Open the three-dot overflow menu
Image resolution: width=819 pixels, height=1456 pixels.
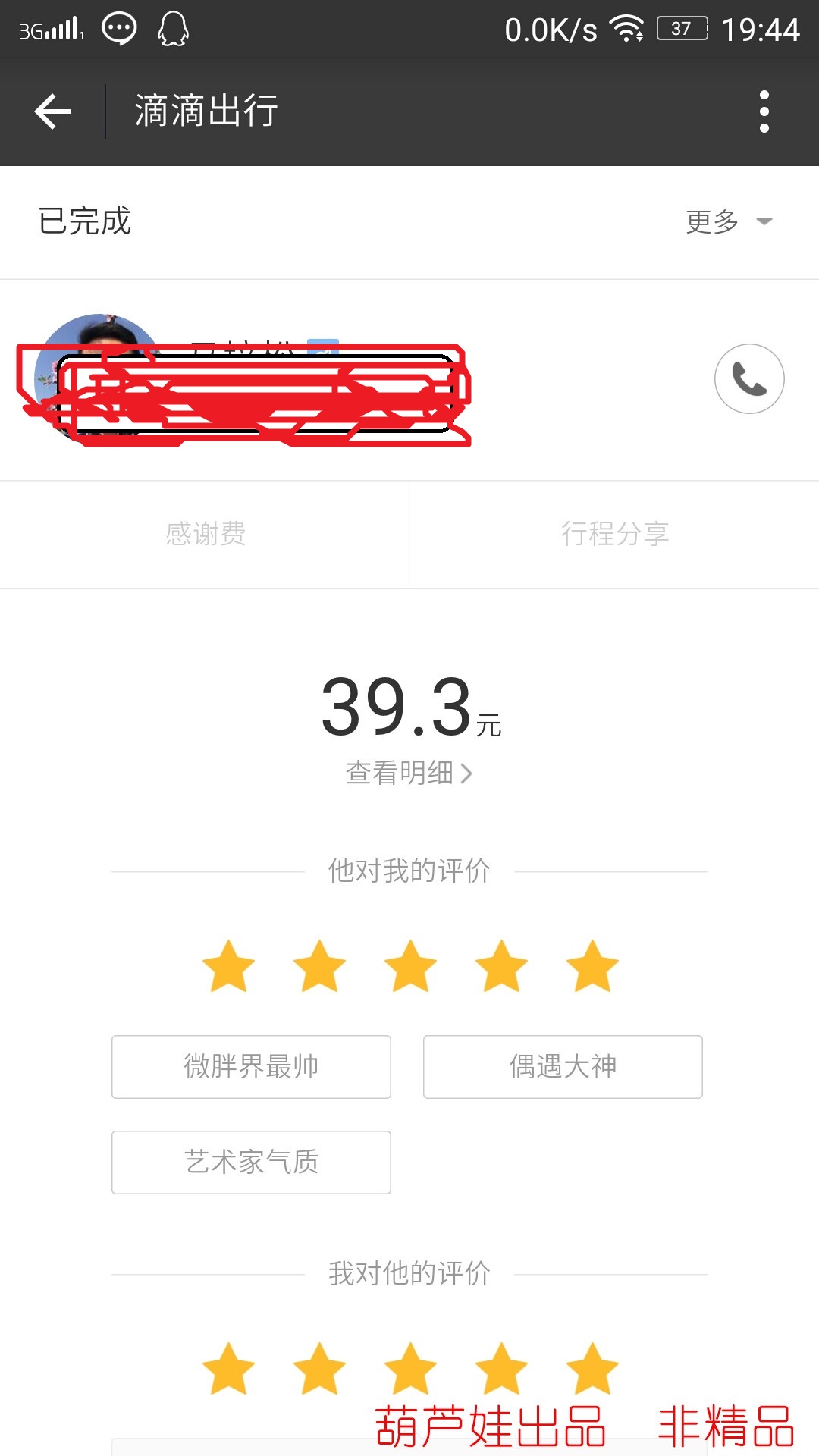pos(764,111)
